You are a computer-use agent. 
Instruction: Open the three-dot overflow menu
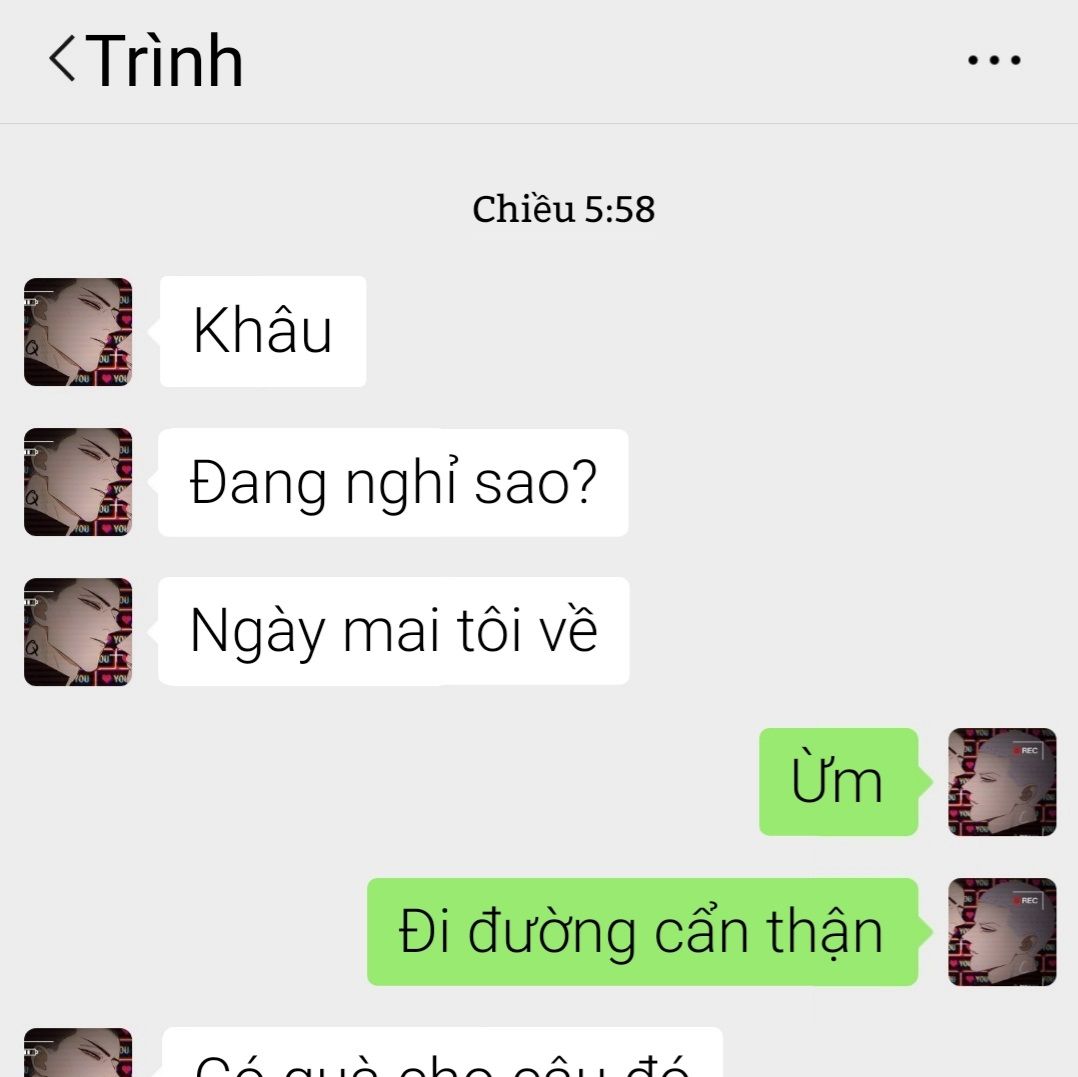coord(994,61)
